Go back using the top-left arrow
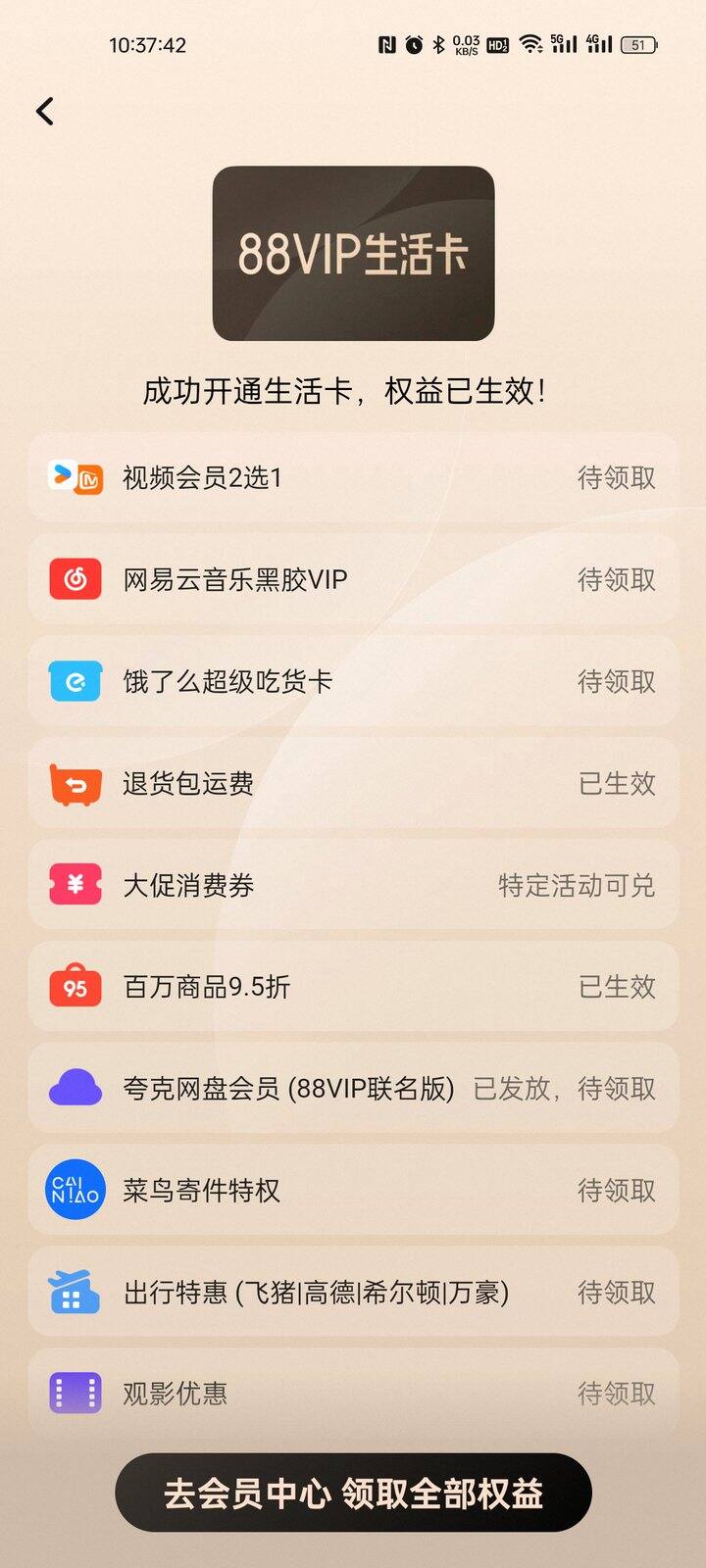The height and width of the screenshot is (1568, 706). click(x=45, y=112)
